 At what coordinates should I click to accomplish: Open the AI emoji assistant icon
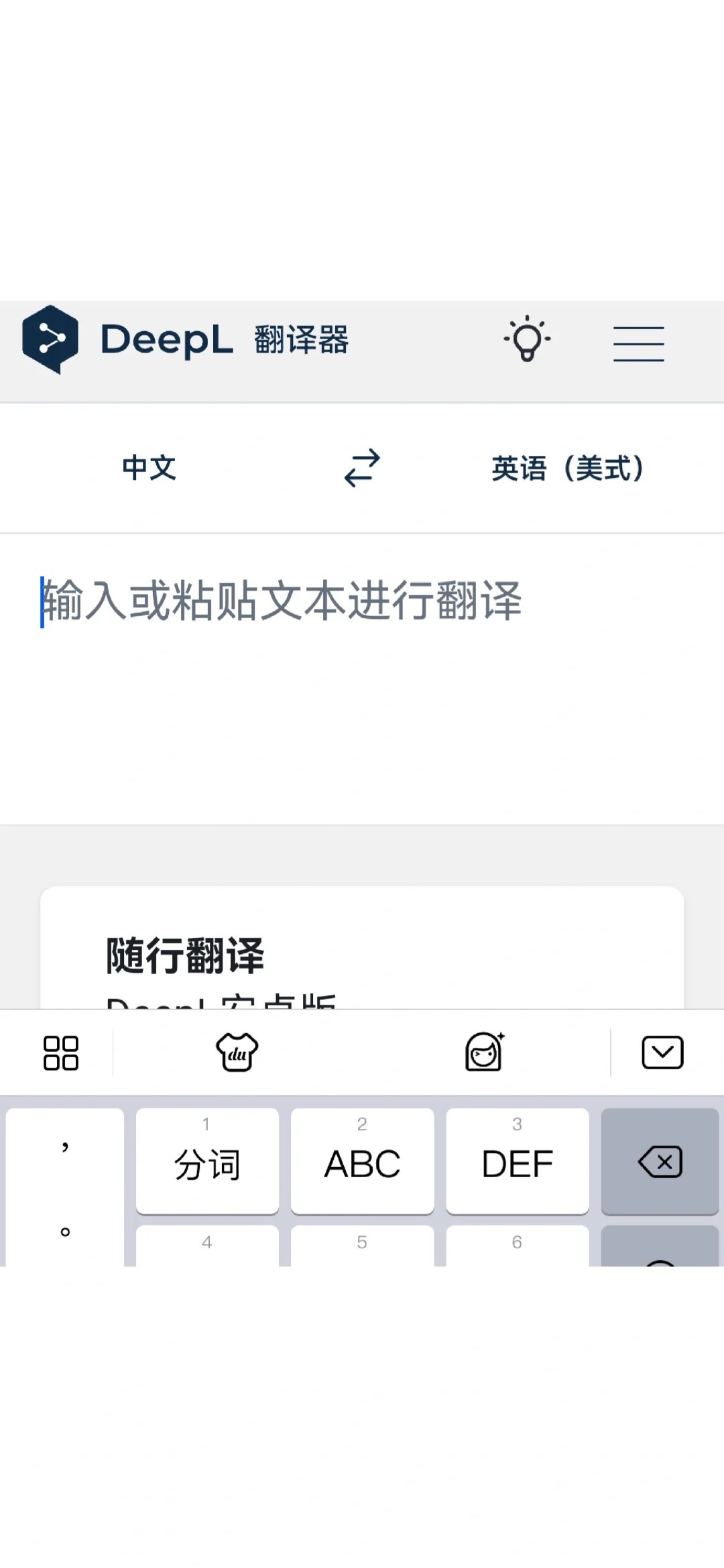click(485, 1051)
